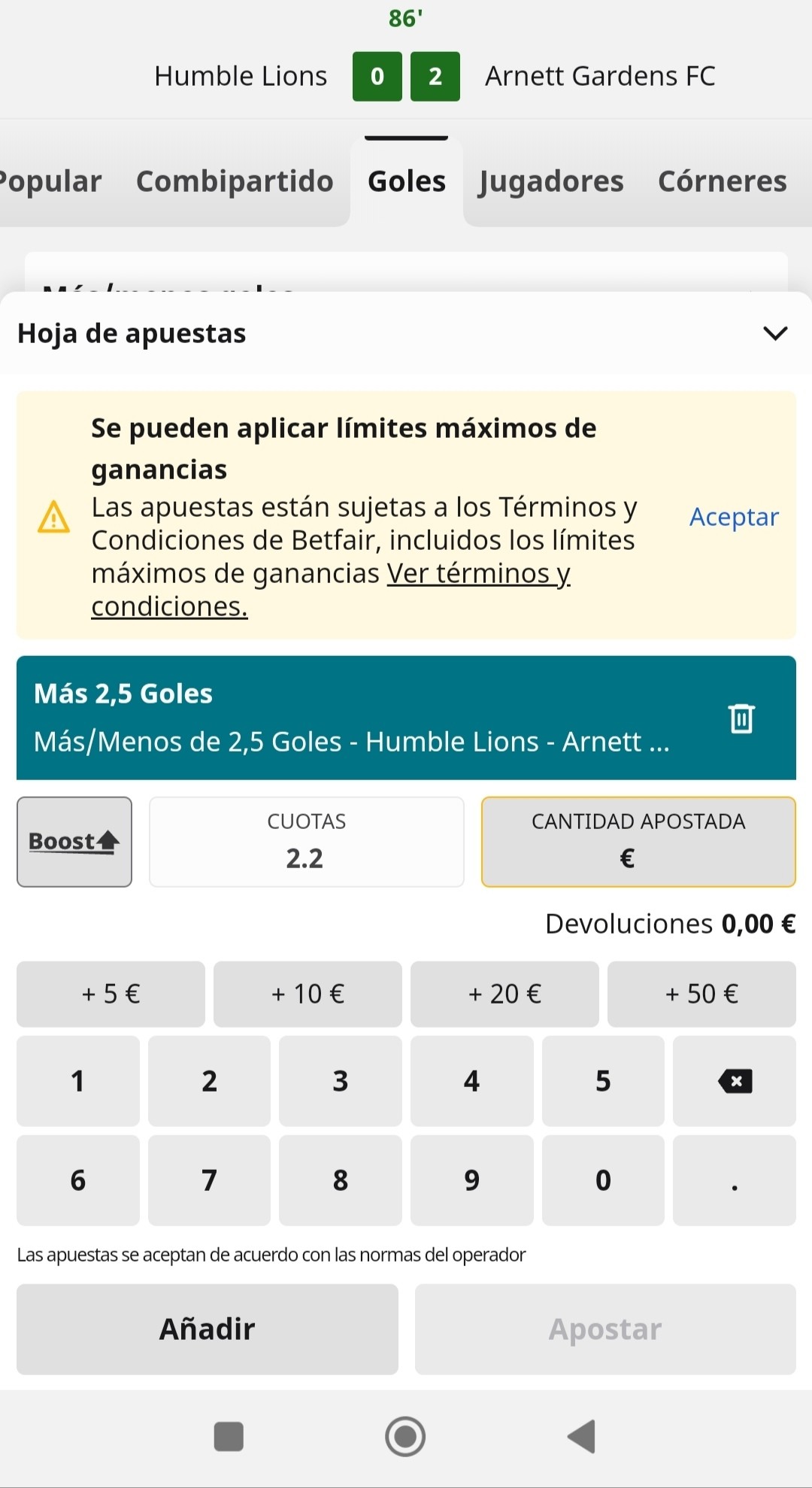
Task: Enter digit 7 on the keypad
Action: pos(209,1180)
